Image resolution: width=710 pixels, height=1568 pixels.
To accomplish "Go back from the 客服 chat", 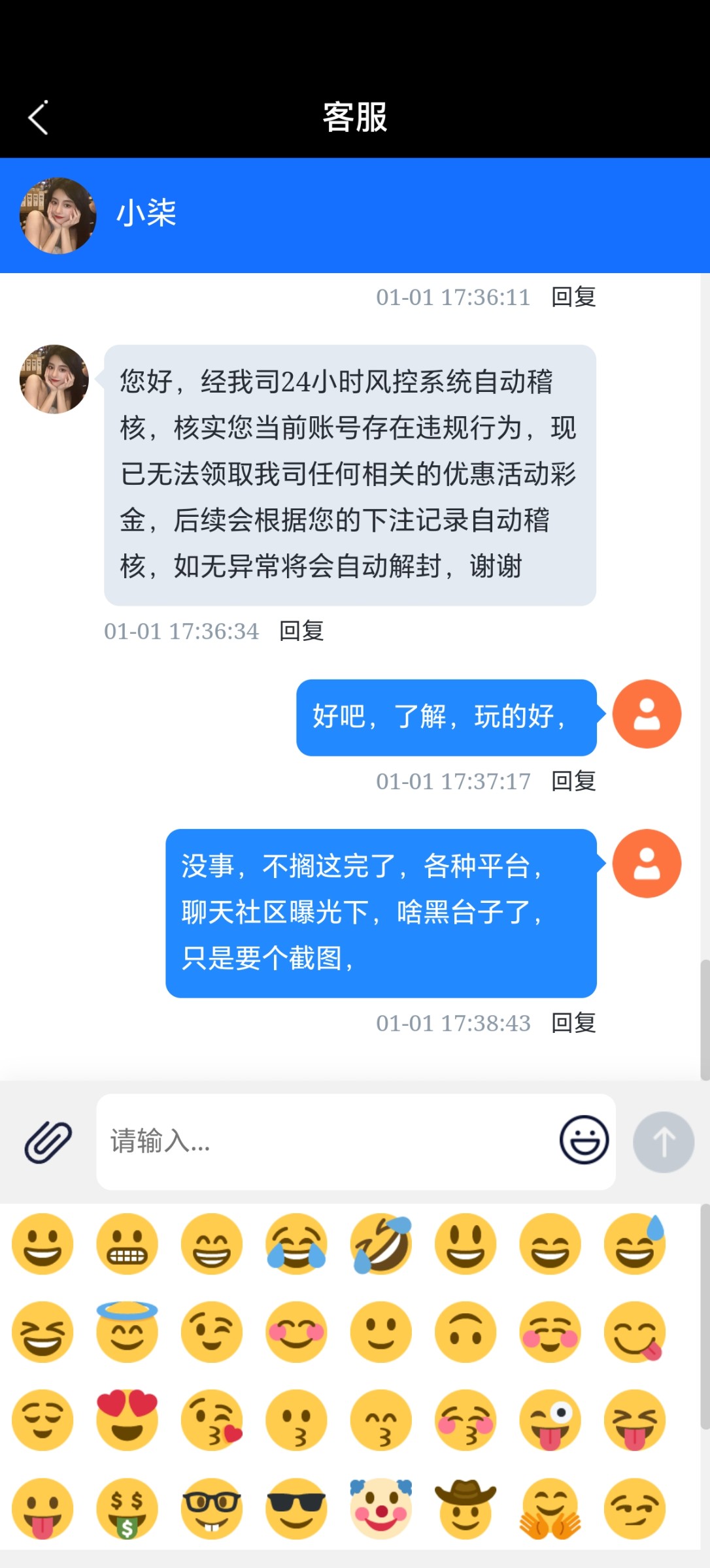I will pyautogui.click(x=39, y=118).
